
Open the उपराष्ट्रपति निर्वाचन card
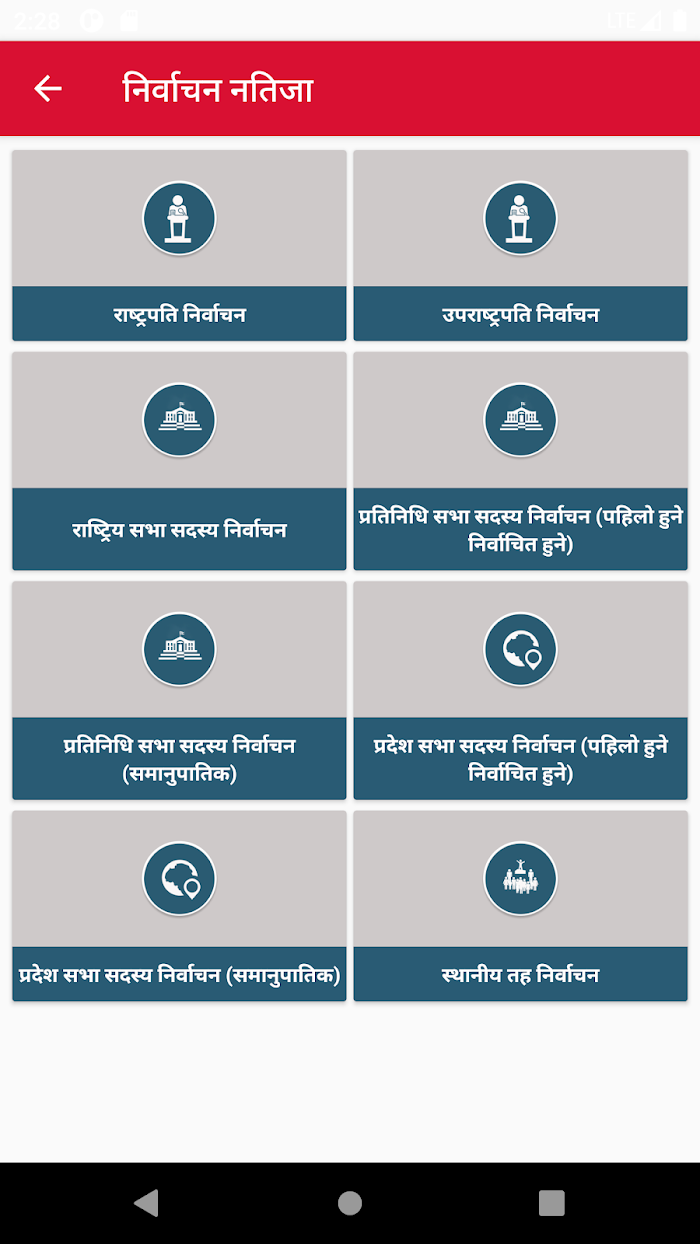tap(520, 246)
